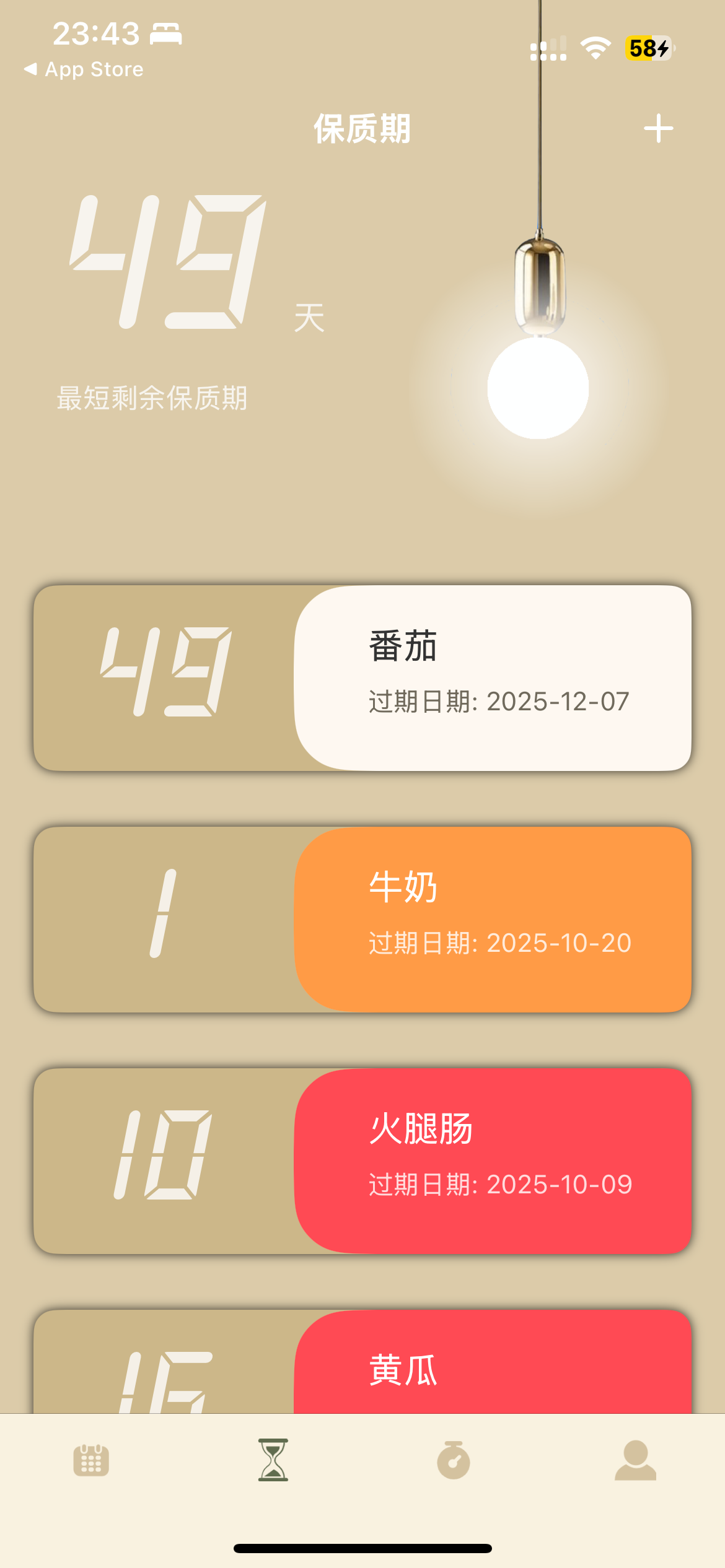Open the profile tab icon
Image resolution: width=725 pixels, height=1568 pixels.
(x=634, y=1460)
